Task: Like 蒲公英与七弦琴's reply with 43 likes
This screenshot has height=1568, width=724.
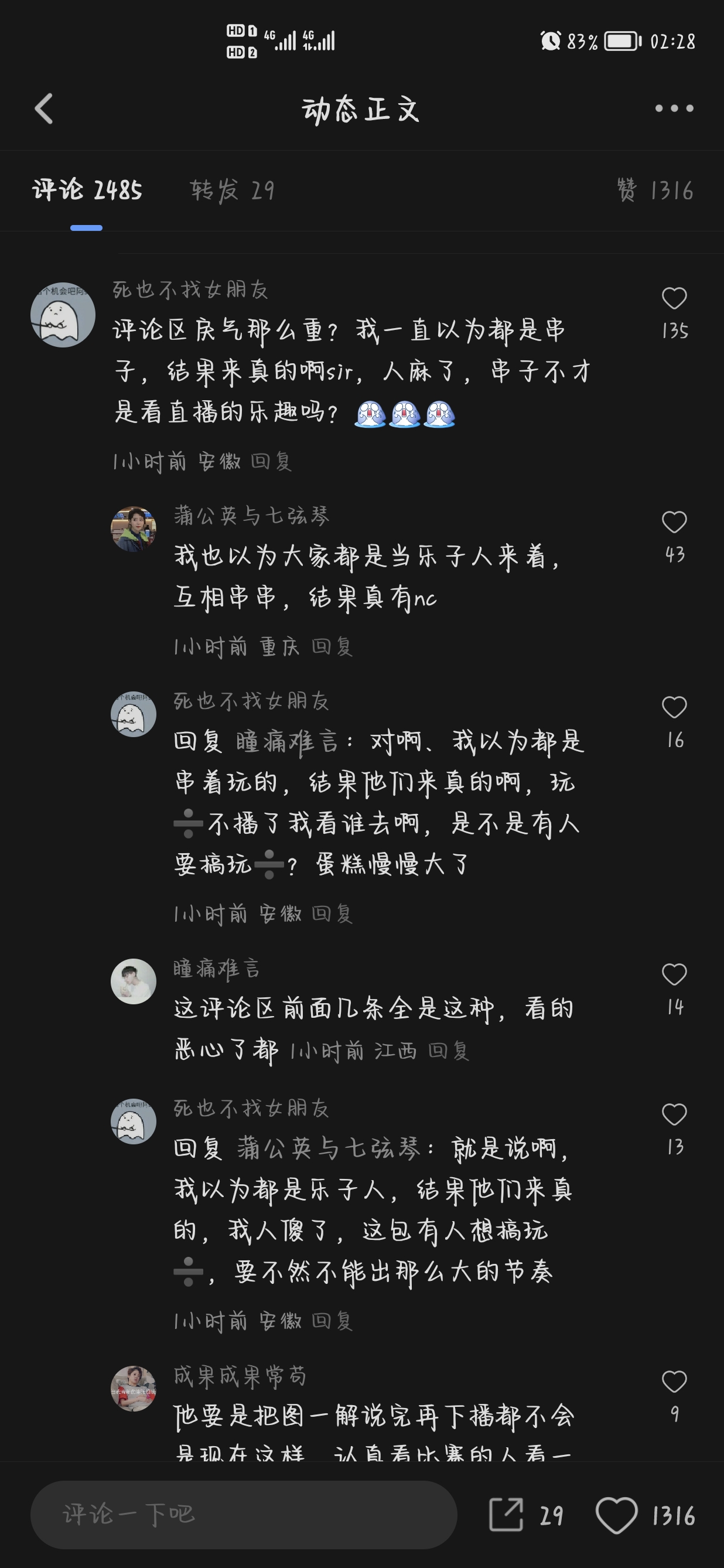Action: 674,522
